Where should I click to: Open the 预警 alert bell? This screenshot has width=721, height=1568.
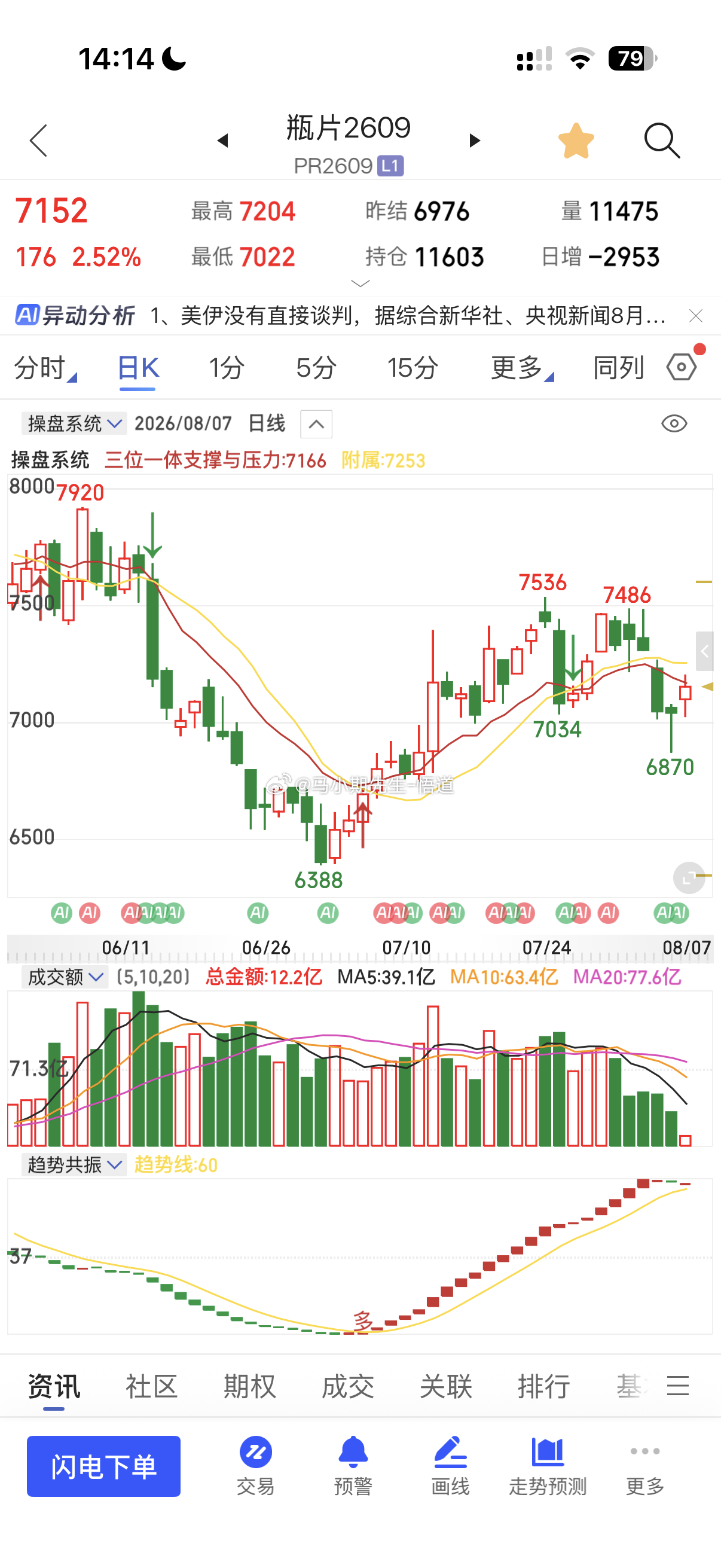pyautogui.click(x=353, y=1466)
